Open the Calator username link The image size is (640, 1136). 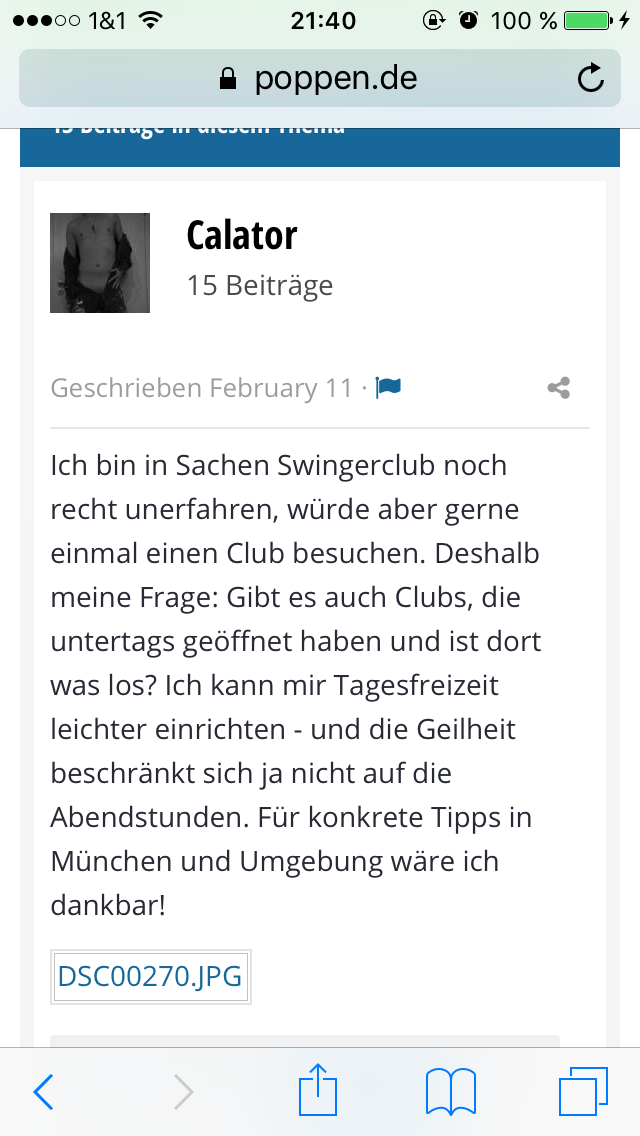click(x=242, y=236)
